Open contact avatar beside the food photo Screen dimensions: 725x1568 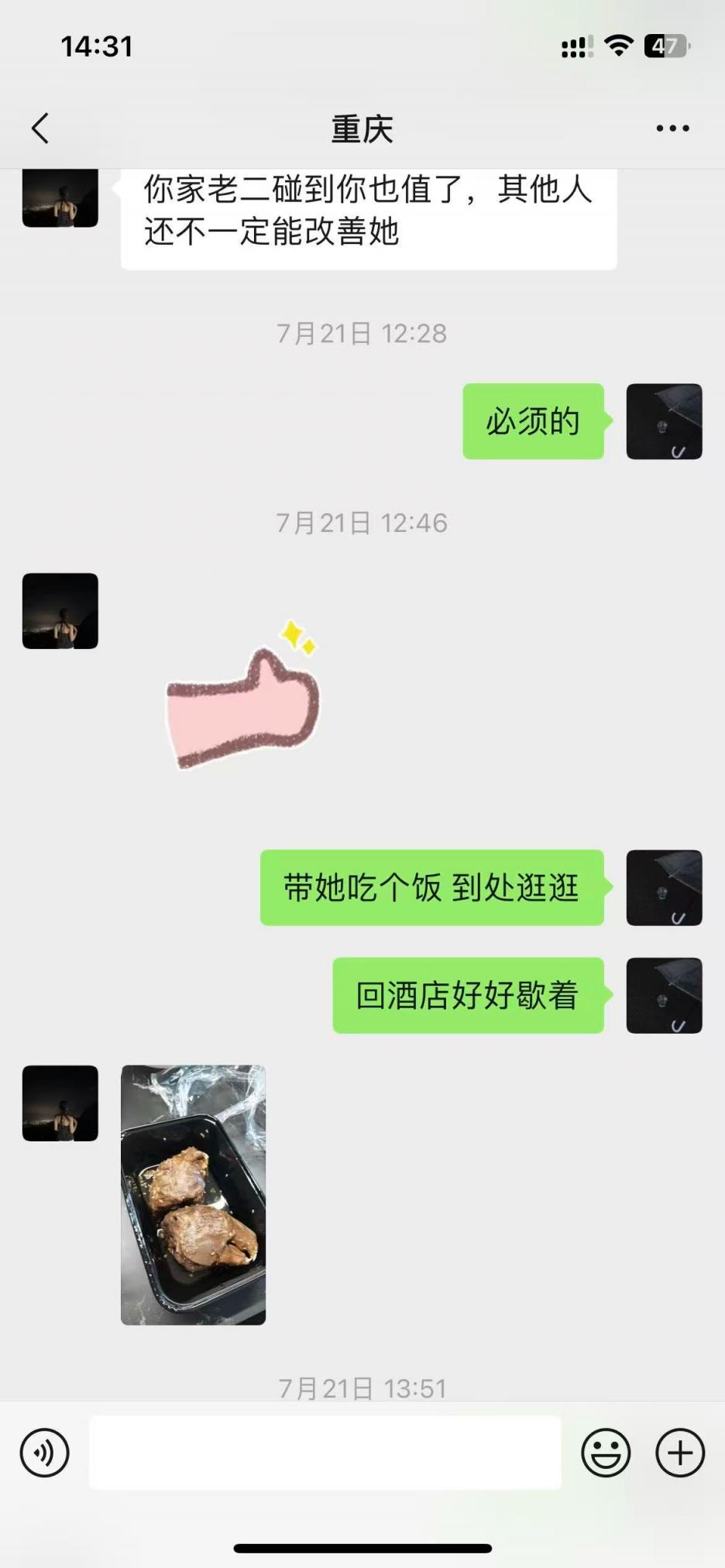pyautogui.click(x=60, y=1103)
